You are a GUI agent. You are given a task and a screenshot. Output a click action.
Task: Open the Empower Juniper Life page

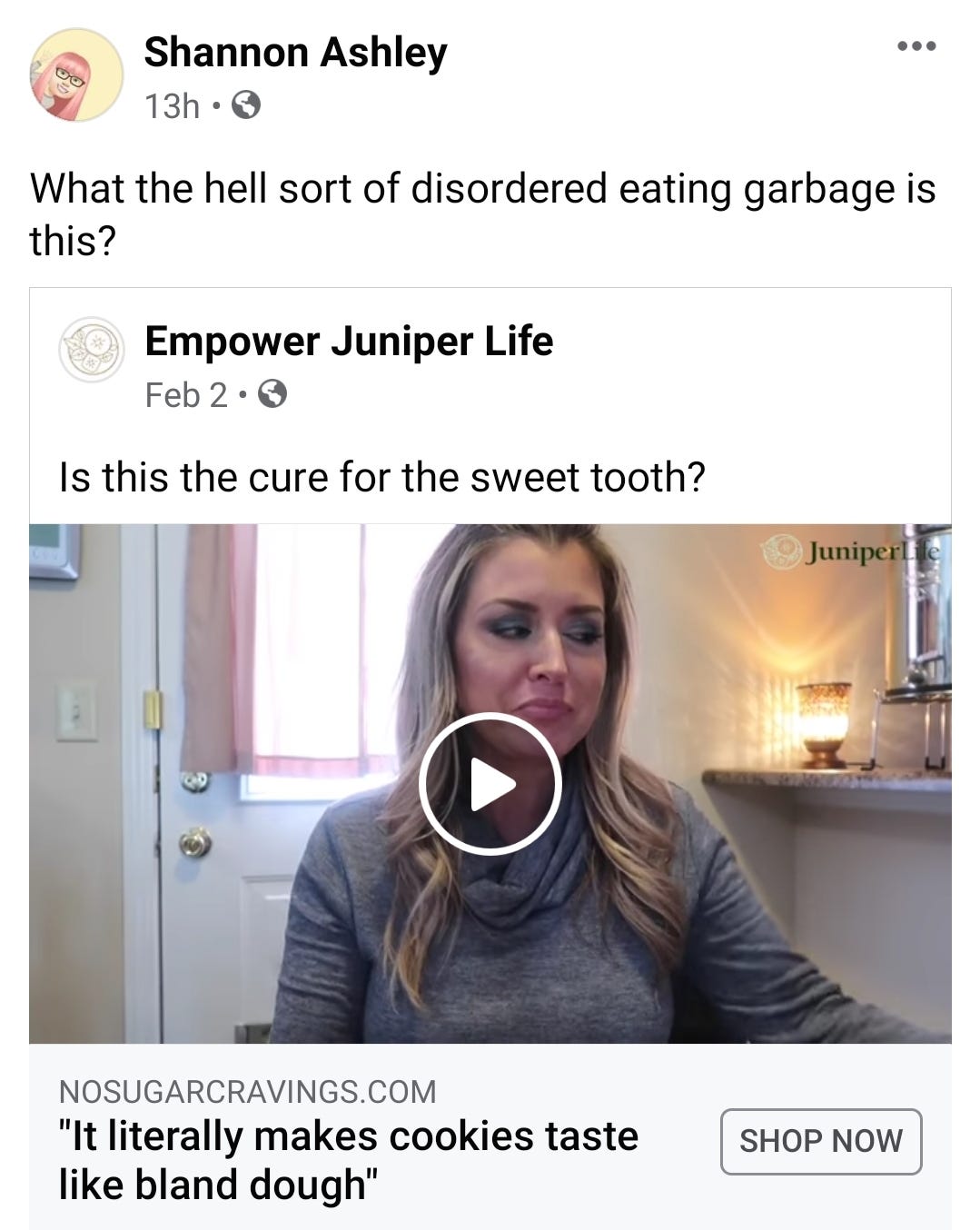click(x=349, y=342)
